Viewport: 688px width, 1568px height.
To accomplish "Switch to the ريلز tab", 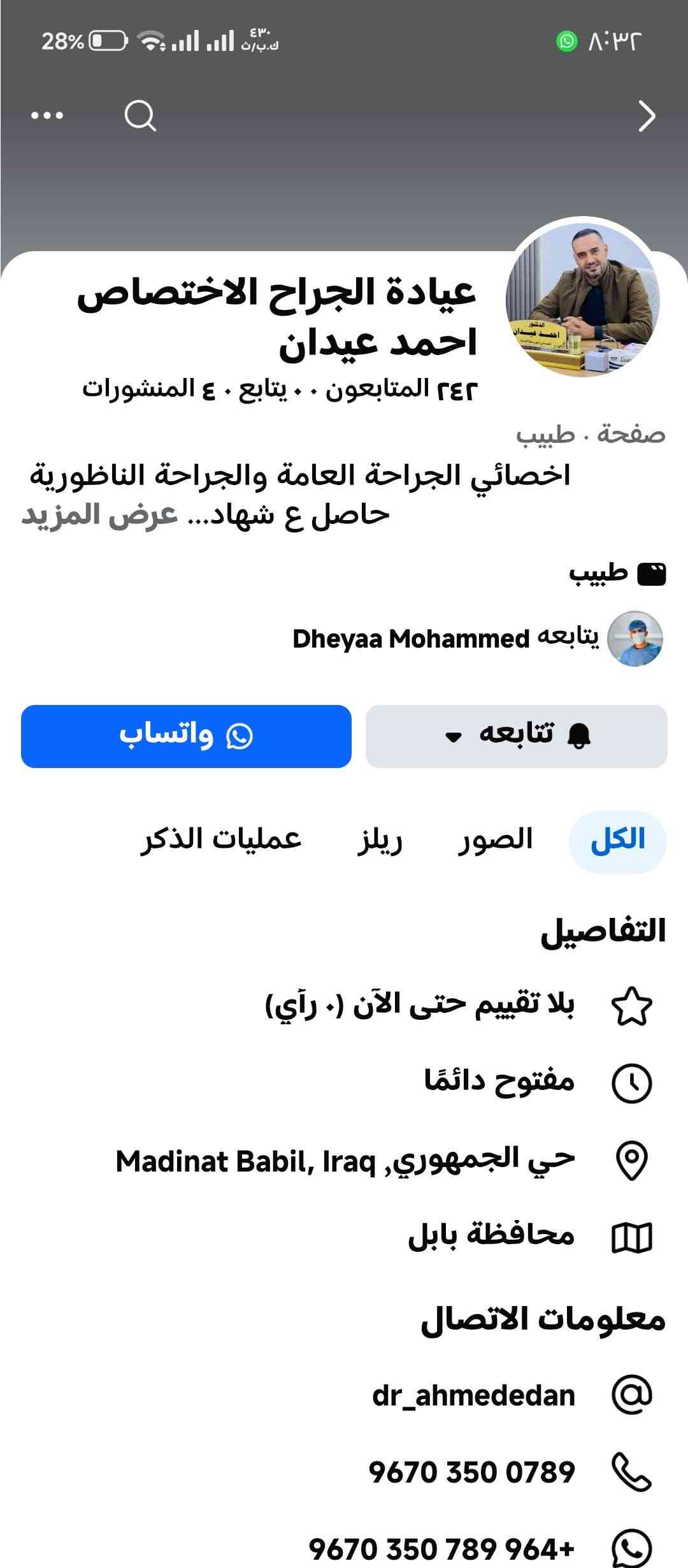I will 380,840.
